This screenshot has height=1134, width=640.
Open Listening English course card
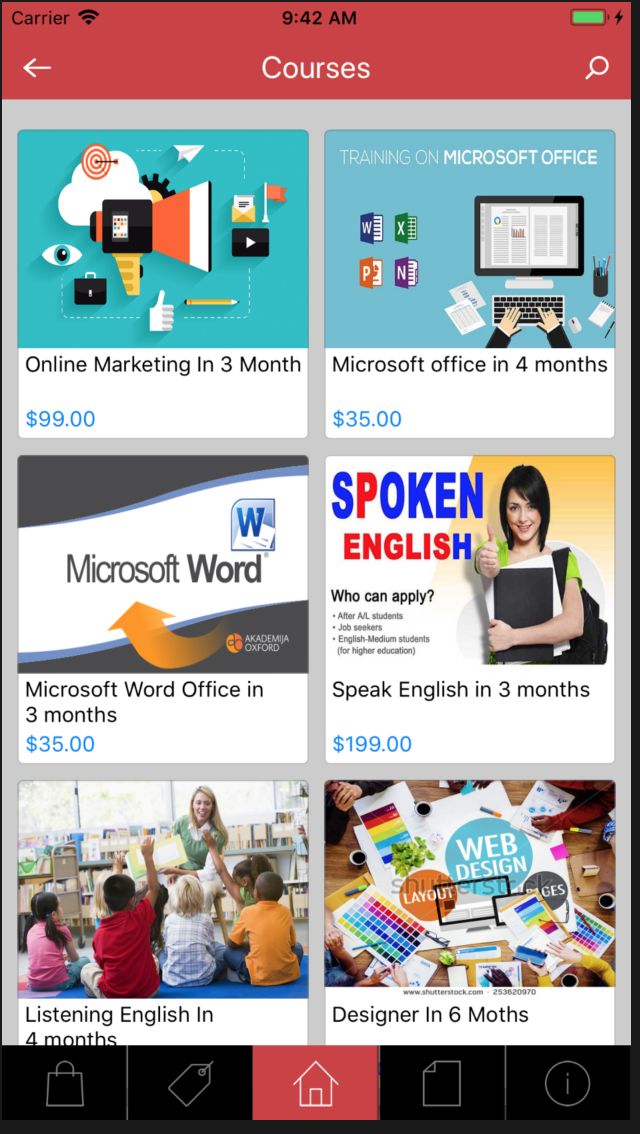tap(163, 910)
